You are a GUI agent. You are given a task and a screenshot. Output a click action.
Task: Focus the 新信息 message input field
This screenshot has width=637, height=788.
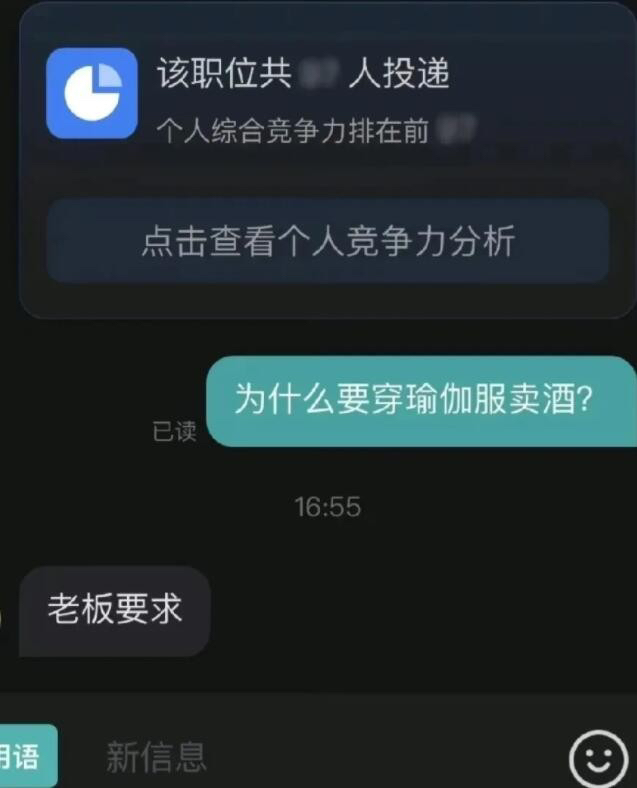tap(300, 757)
